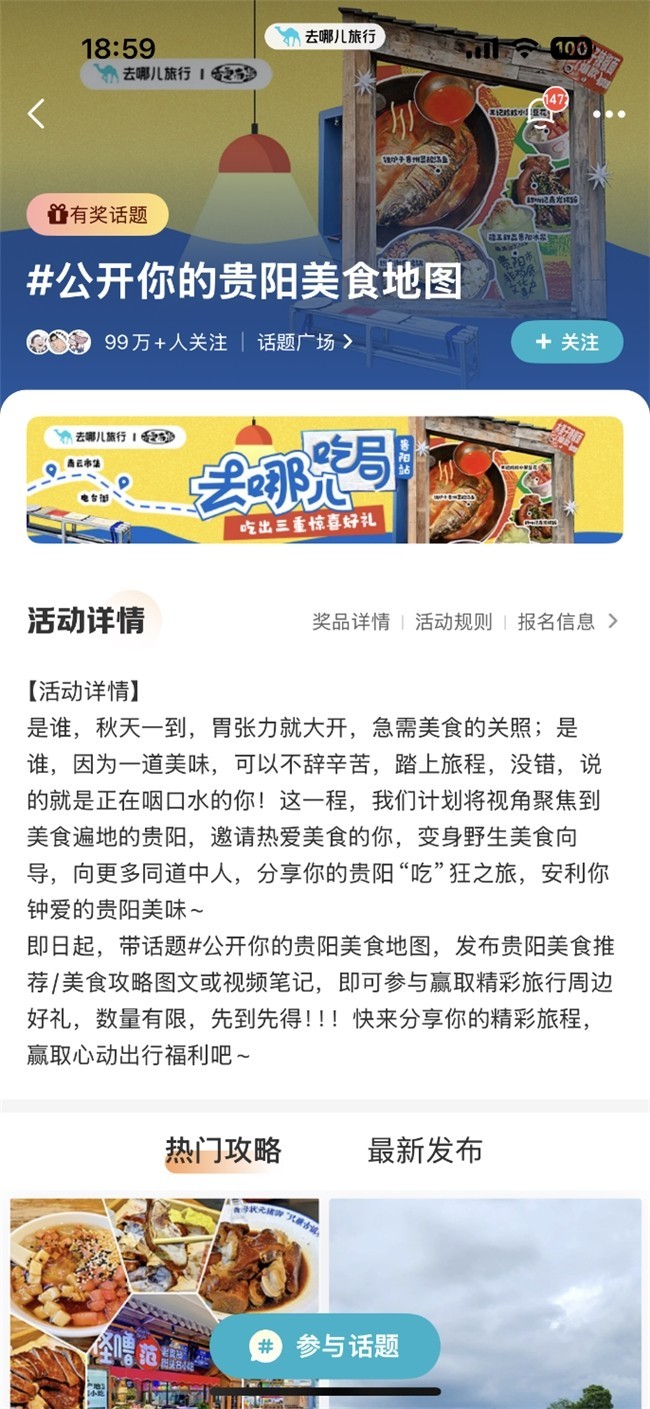Open the three-dot overflow menu
Image resolution: width=650 pixels, height=1409 pixels.
[608, 114]
